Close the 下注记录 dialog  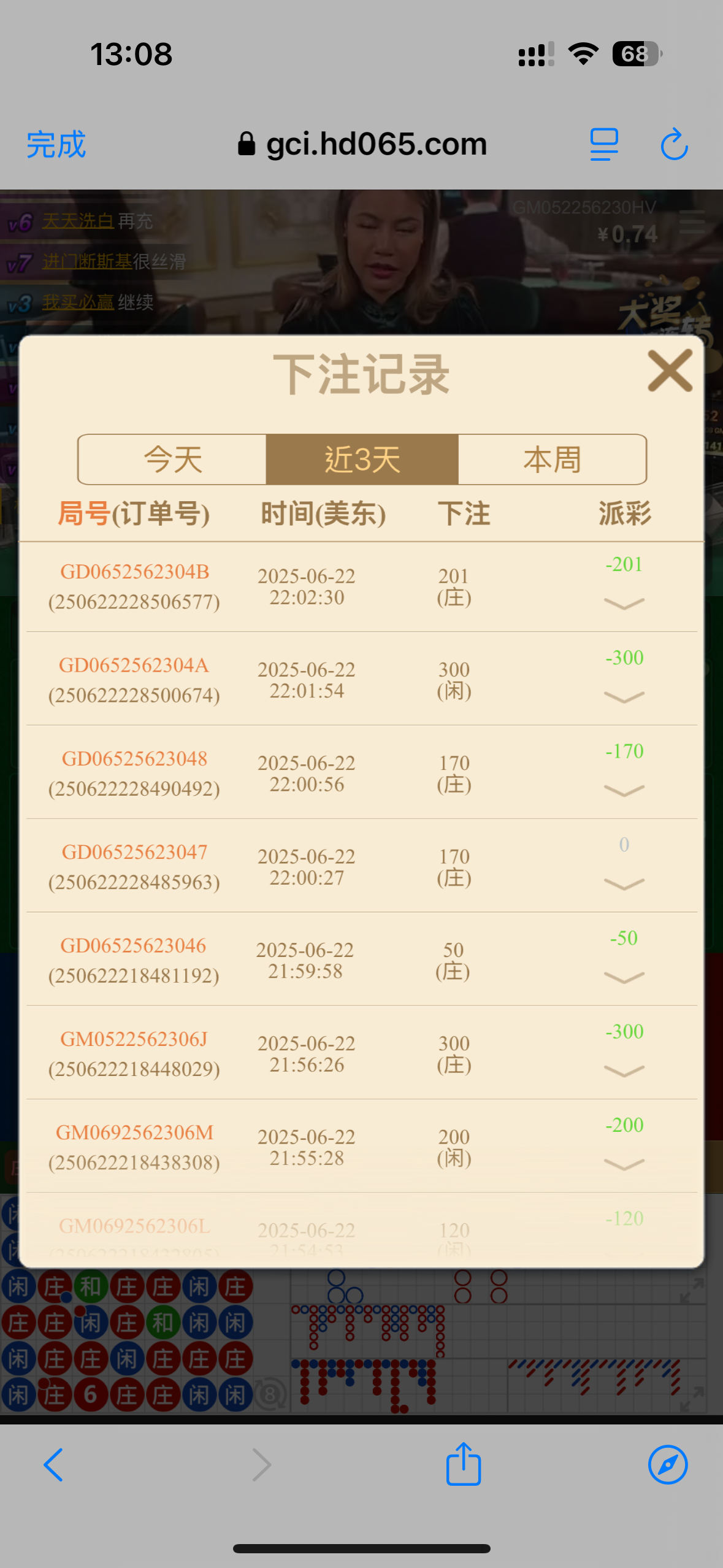click(670, 371)
